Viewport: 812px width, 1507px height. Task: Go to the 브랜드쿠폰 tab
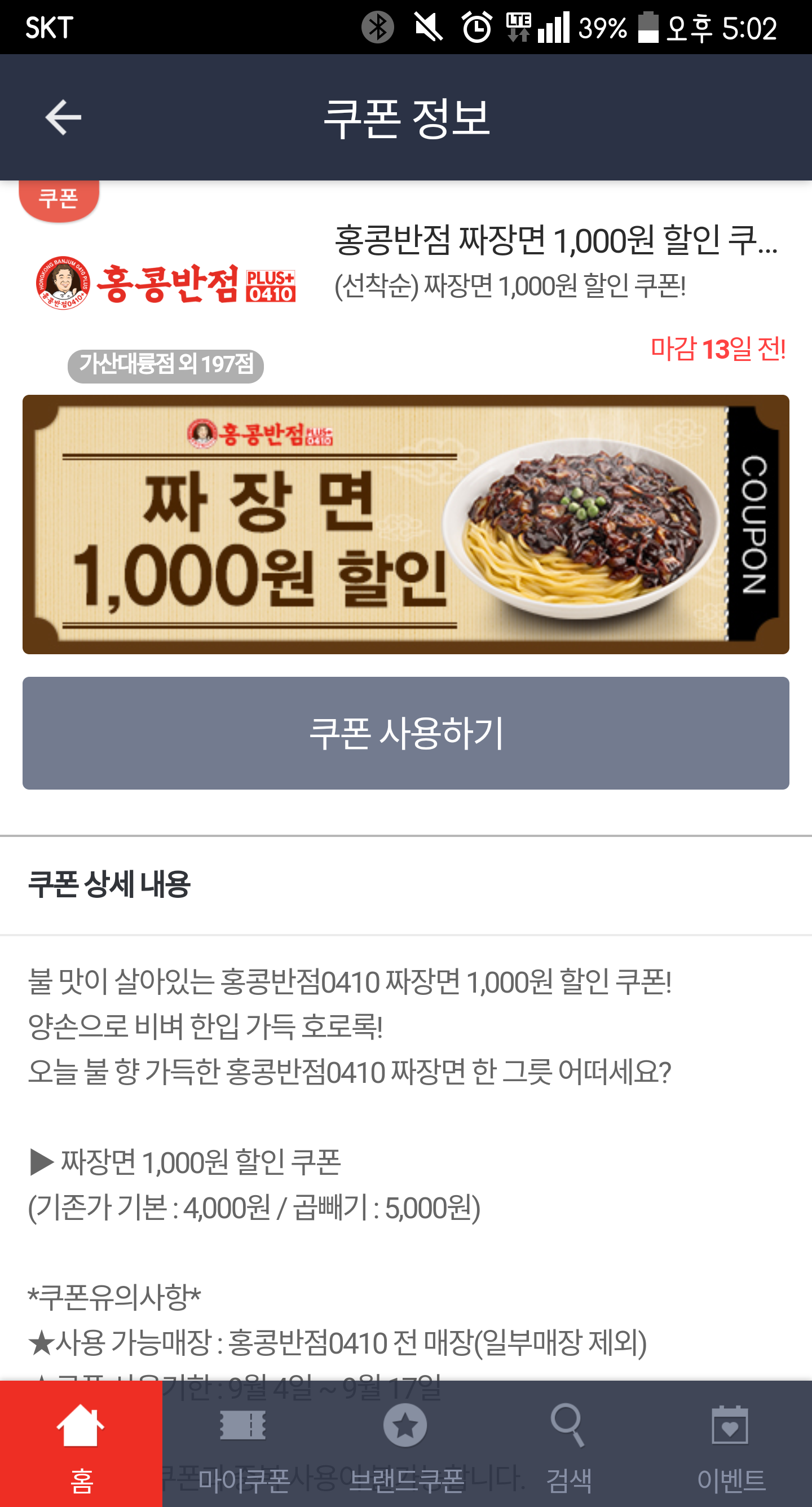coord(406,1444)
